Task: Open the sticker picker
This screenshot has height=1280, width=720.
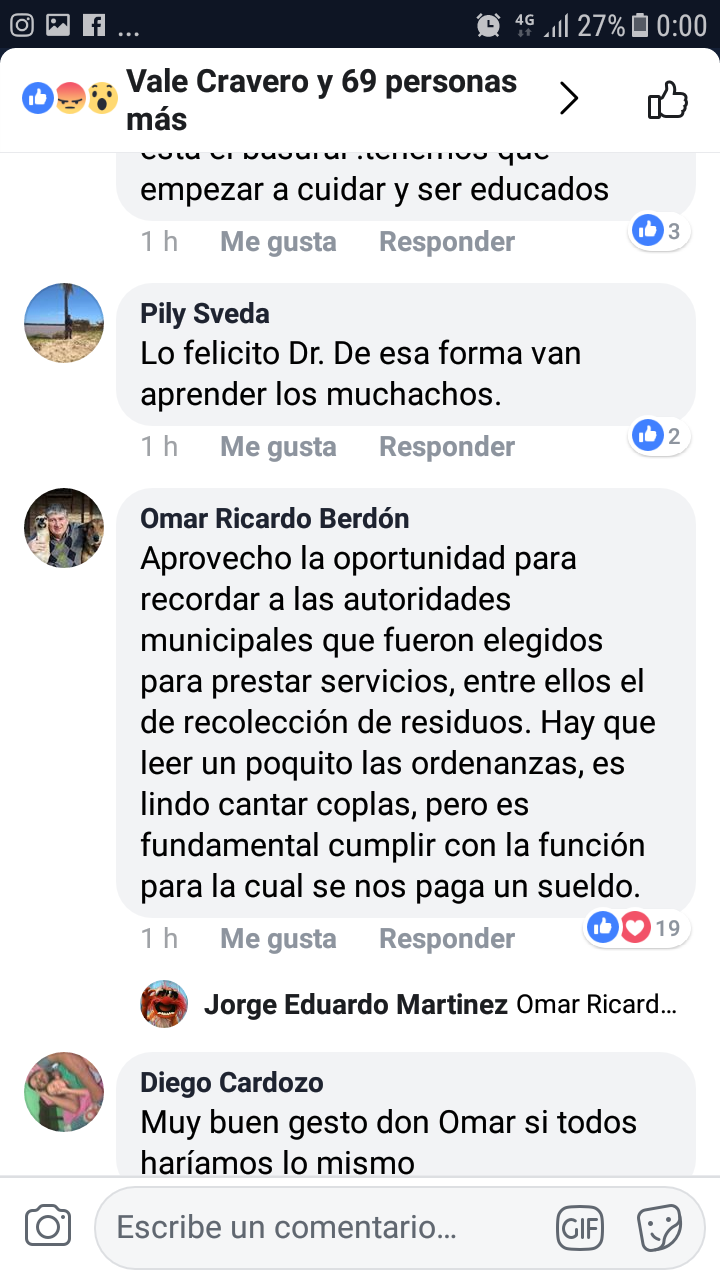Action: (x=659, y=1227)
